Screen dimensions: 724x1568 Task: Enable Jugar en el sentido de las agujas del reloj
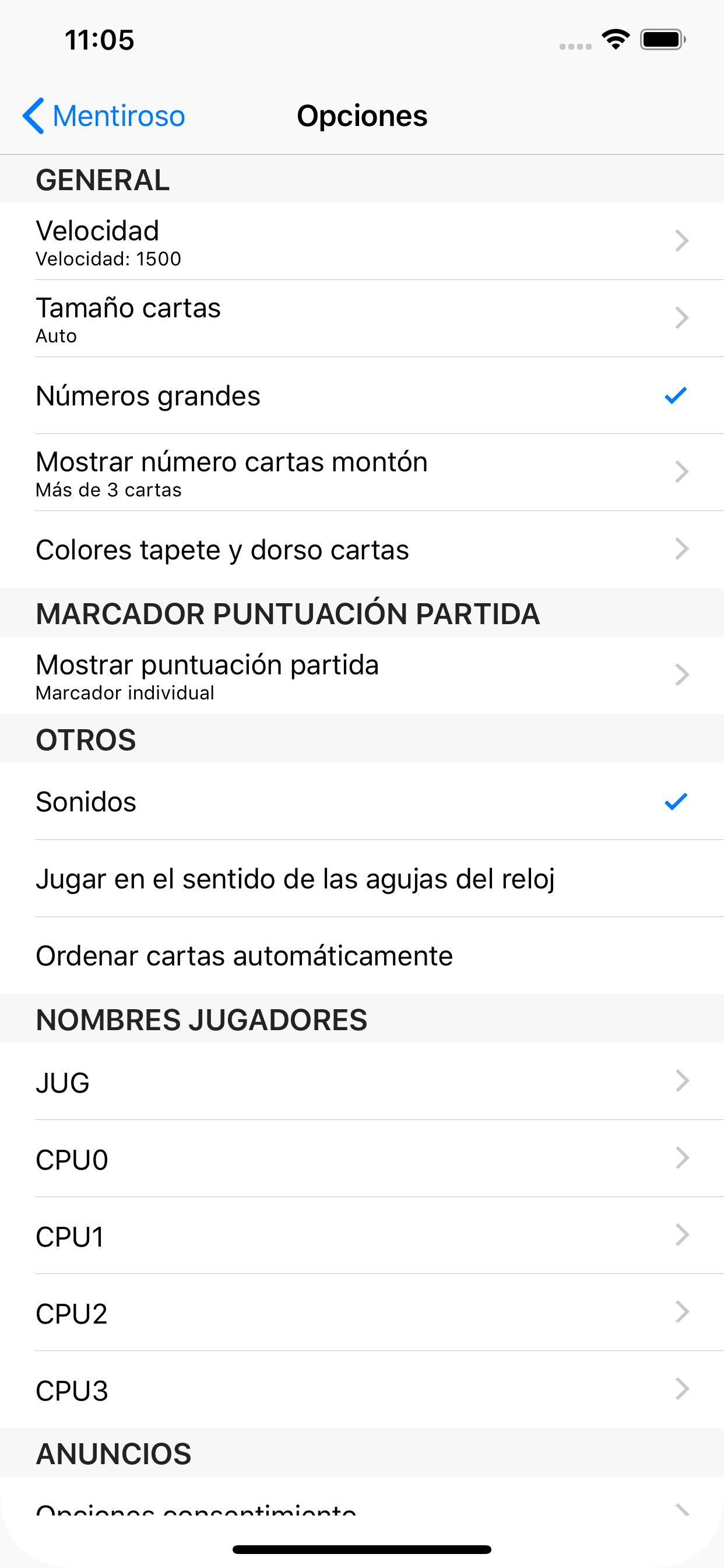pyautogui.click(x=362, y=878)
